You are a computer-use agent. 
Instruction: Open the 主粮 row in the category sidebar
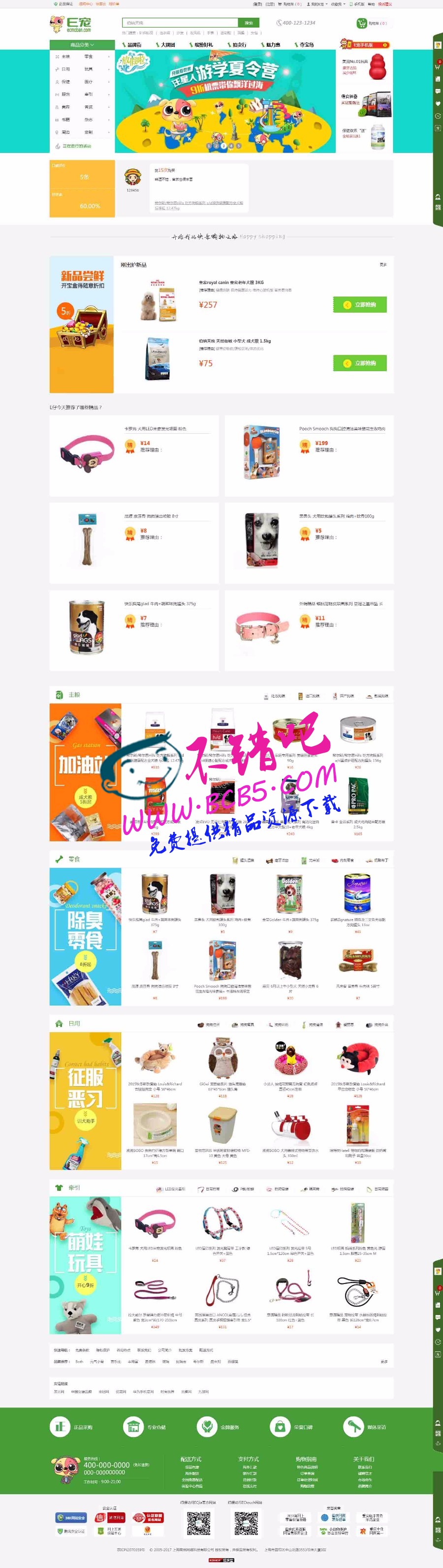[66, 57]
